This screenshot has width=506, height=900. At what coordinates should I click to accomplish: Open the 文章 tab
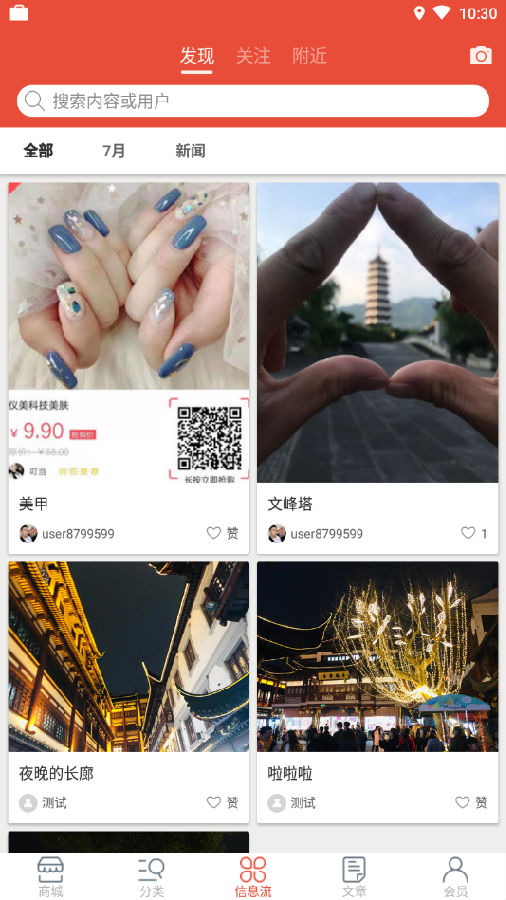coord(354,876)
